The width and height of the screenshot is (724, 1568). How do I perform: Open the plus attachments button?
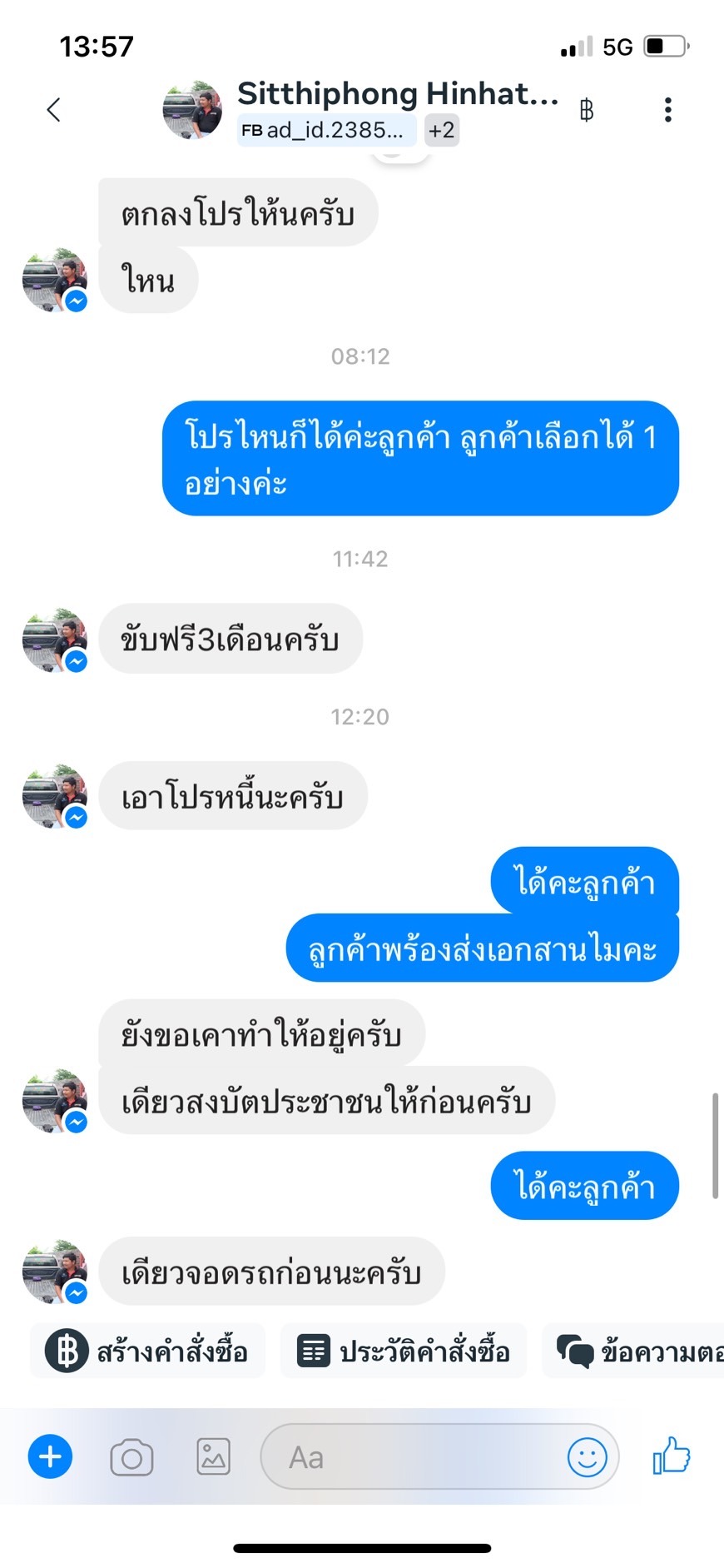click(50, 1456)
